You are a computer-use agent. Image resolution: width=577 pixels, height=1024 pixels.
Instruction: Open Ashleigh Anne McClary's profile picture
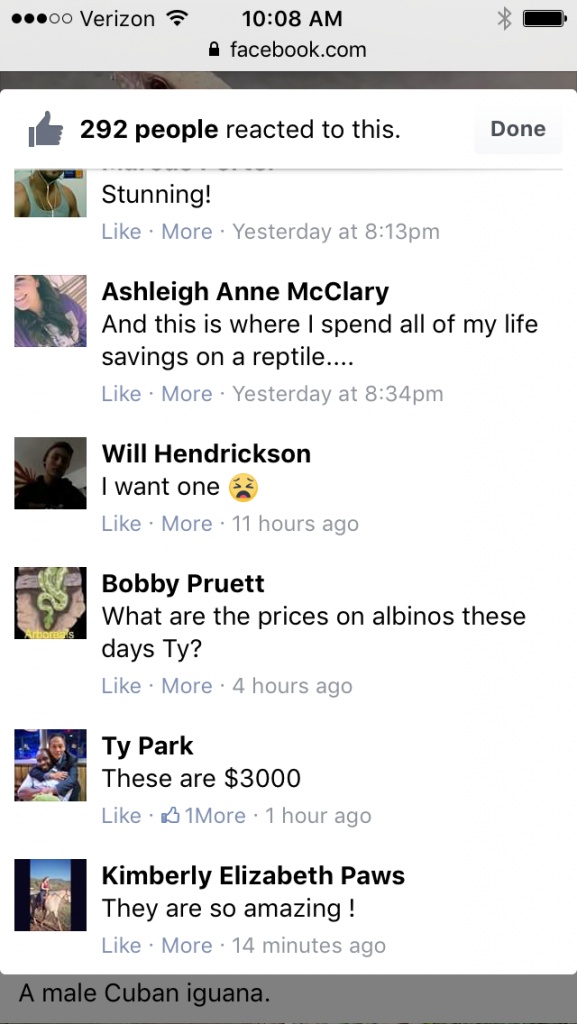tap(50, 311)
